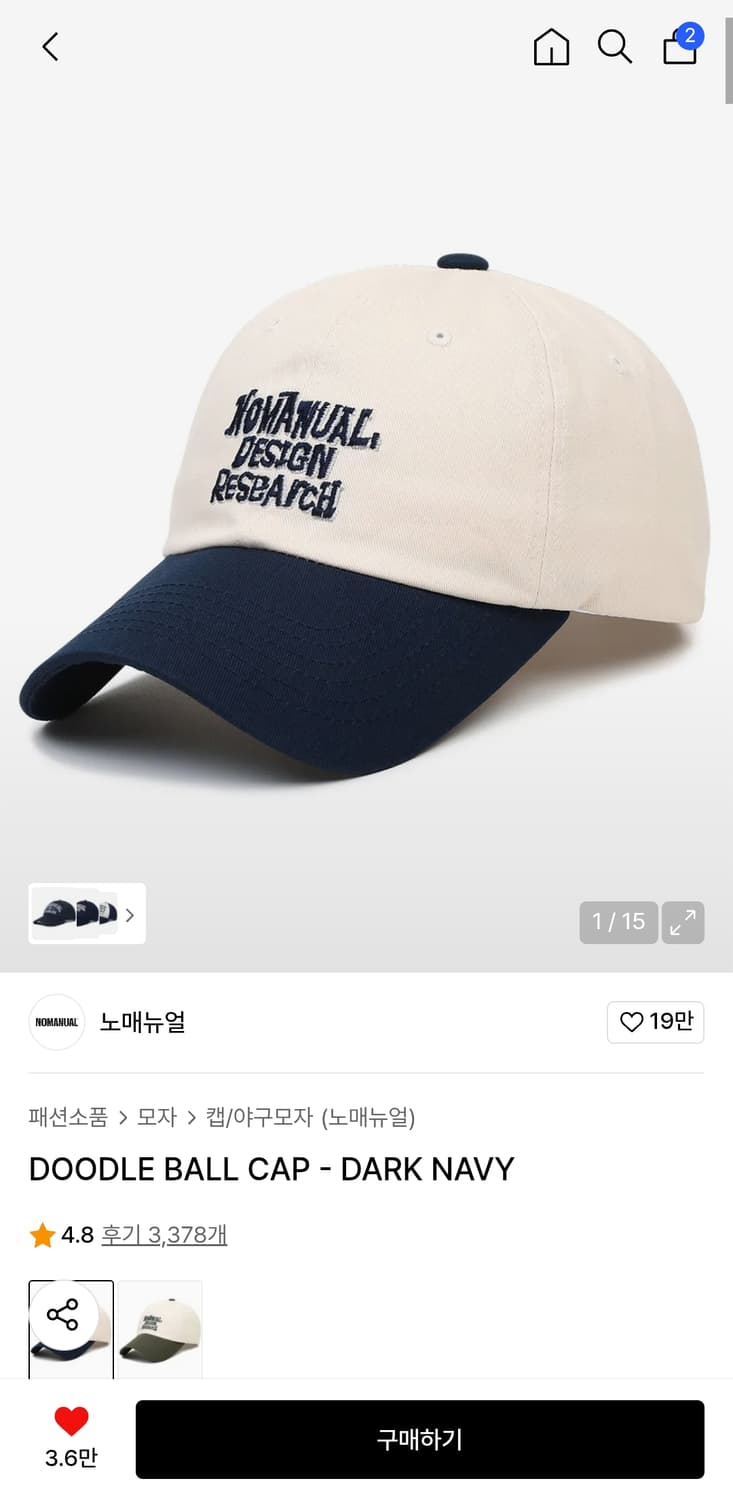Toggle the brand favorite heart showing 19만
This screenshot has height=1500, width=733.
tap(655, 1022)
